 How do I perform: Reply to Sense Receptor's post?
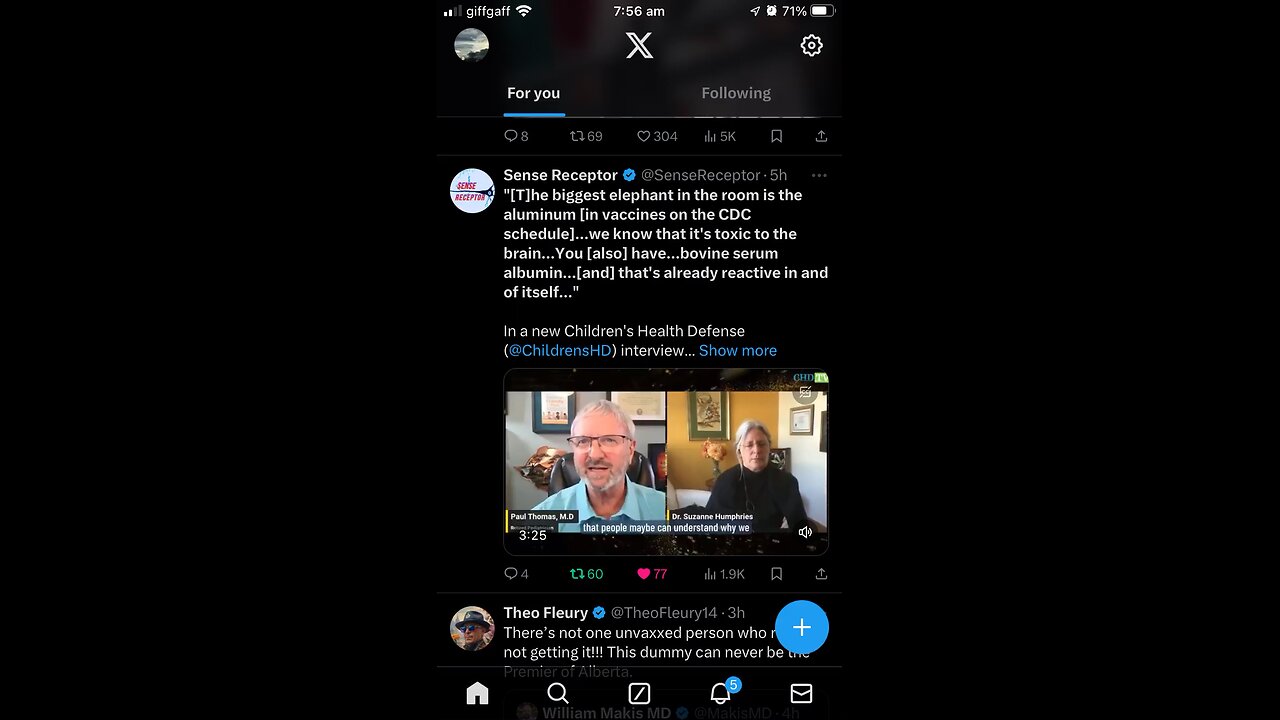[x=511, y=574]
